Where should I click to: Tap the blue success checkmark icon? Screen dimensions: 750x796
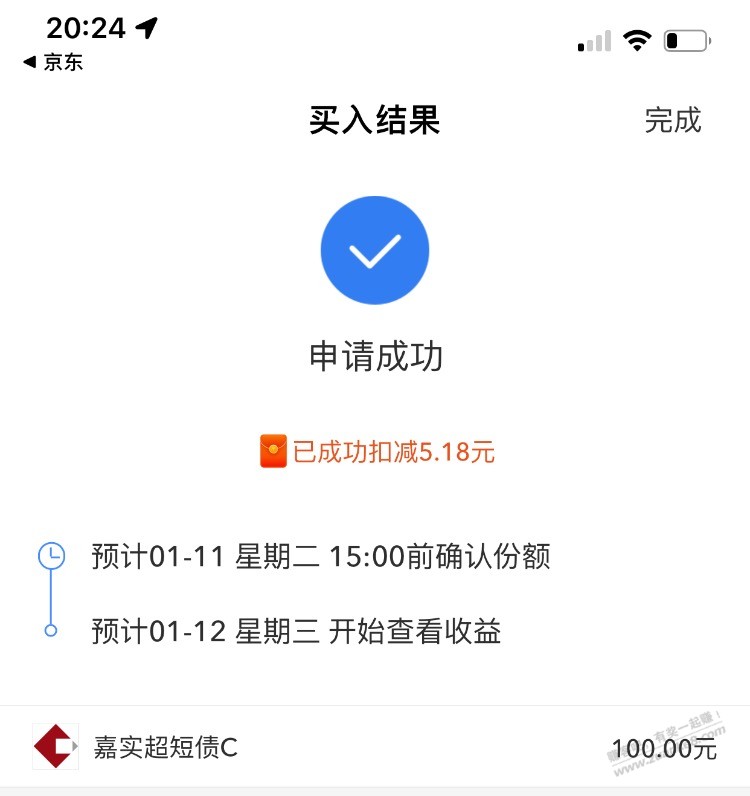374,250
